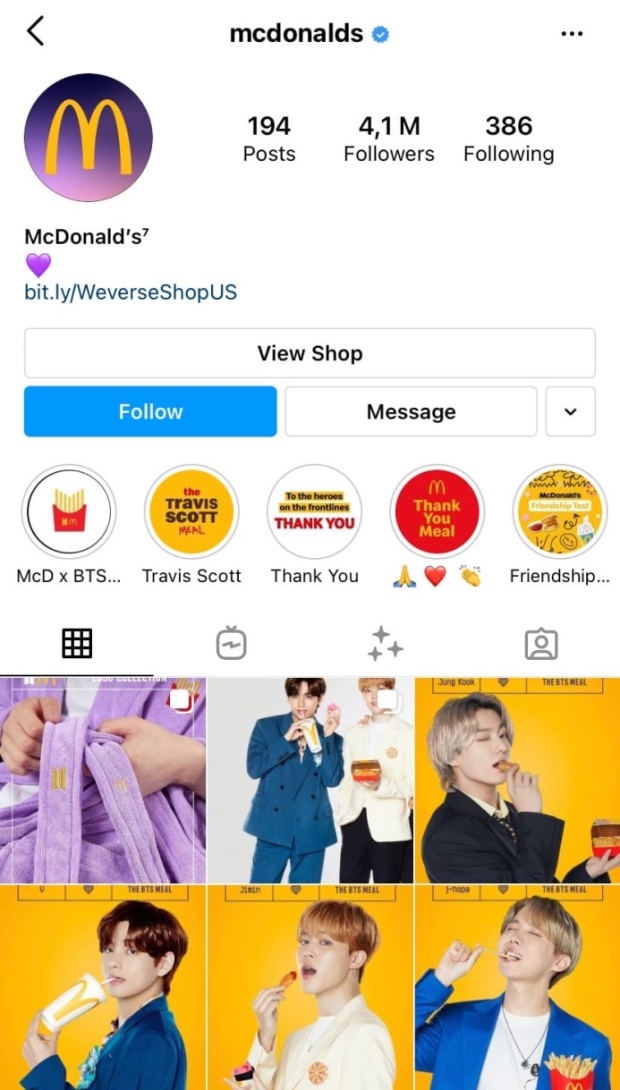Tap the View Shop button
This screenshot has height=1090, width=620.
(x=310, y=353)
